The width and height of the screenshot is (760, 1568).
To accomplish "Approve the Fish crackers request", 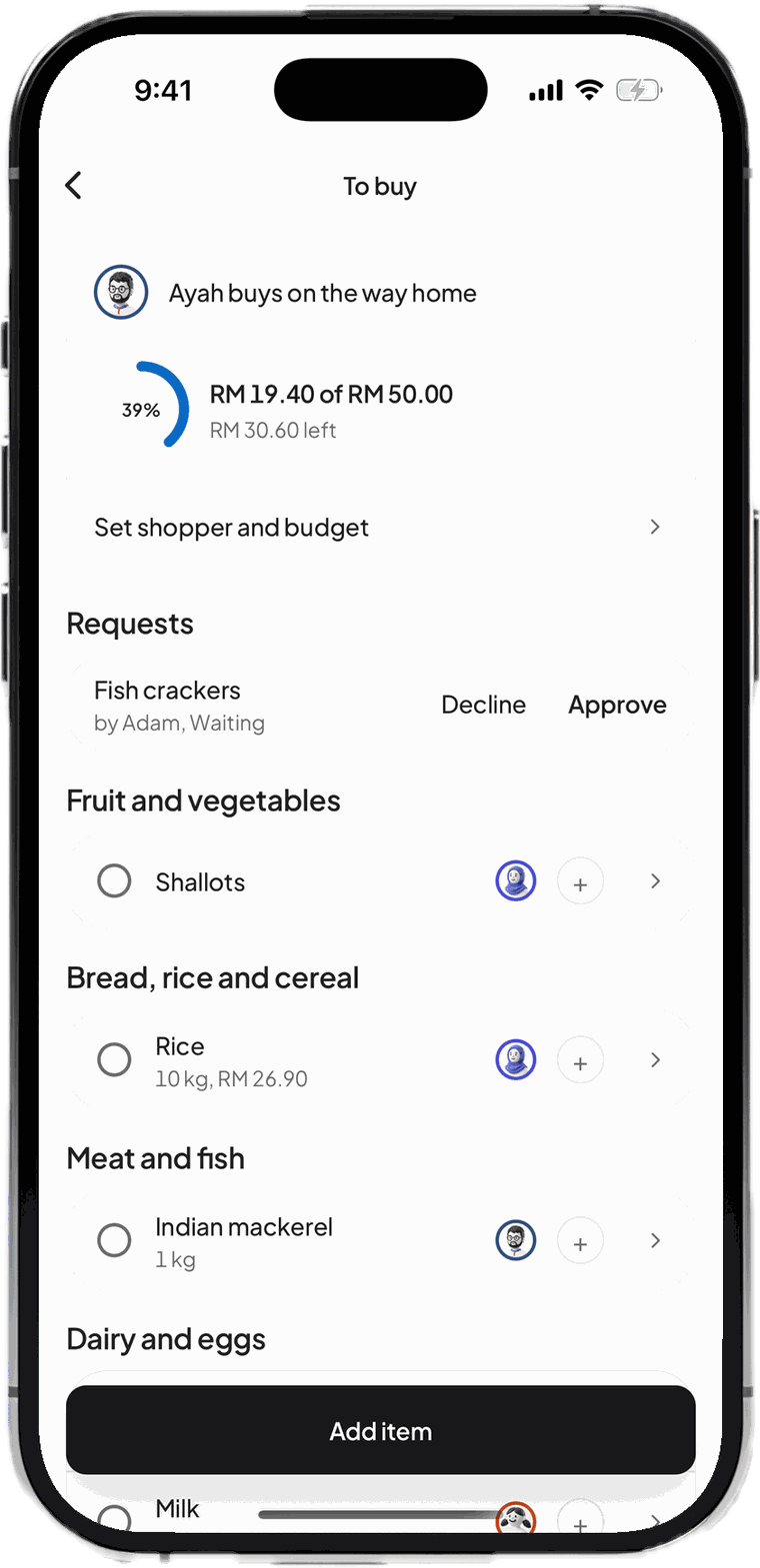I will tap(617, 705).
